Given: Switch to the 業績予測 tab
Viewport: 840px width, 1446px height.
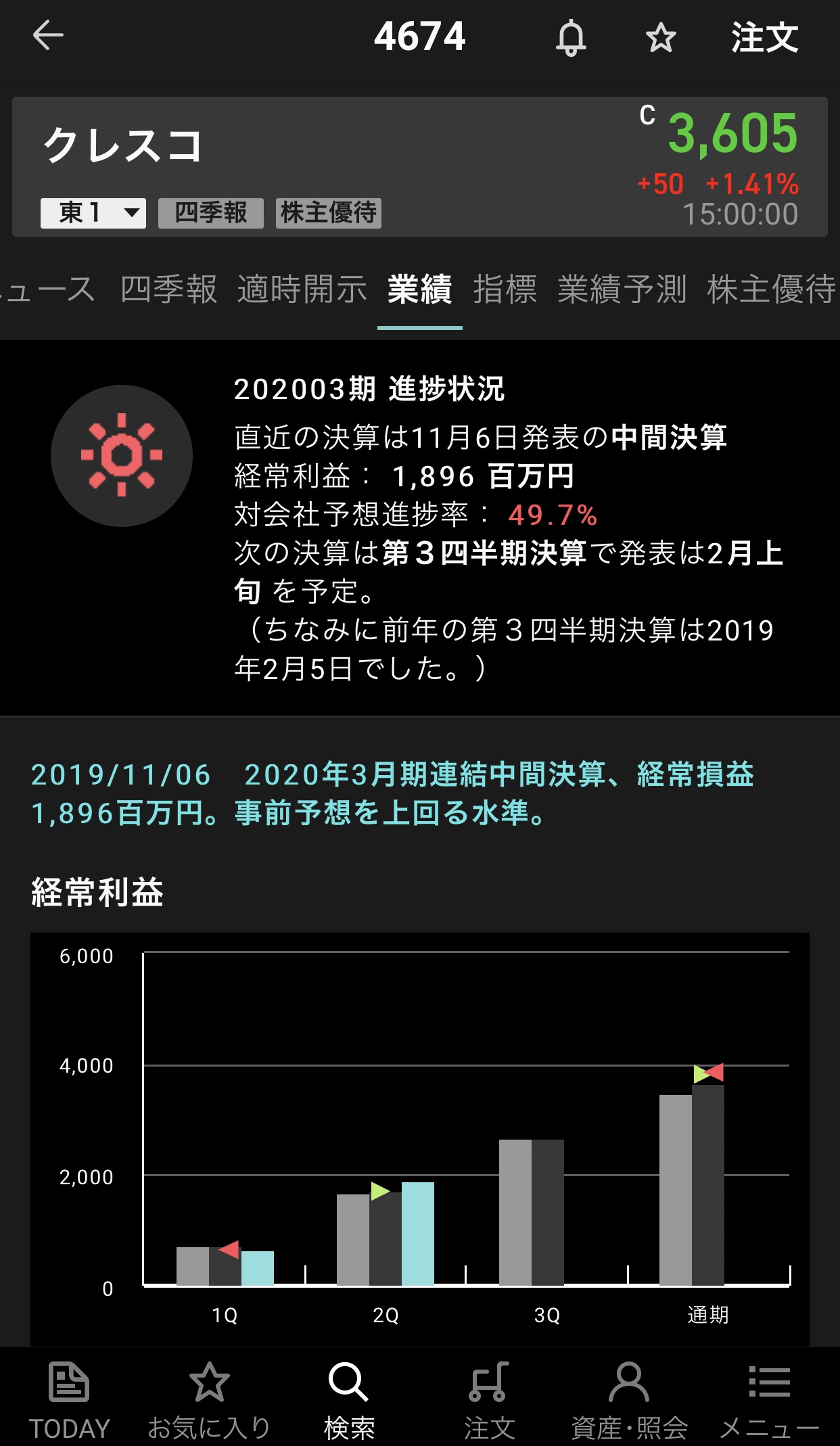Looking at the screenshot, I should pyautogui.click(x=622, y=289).
